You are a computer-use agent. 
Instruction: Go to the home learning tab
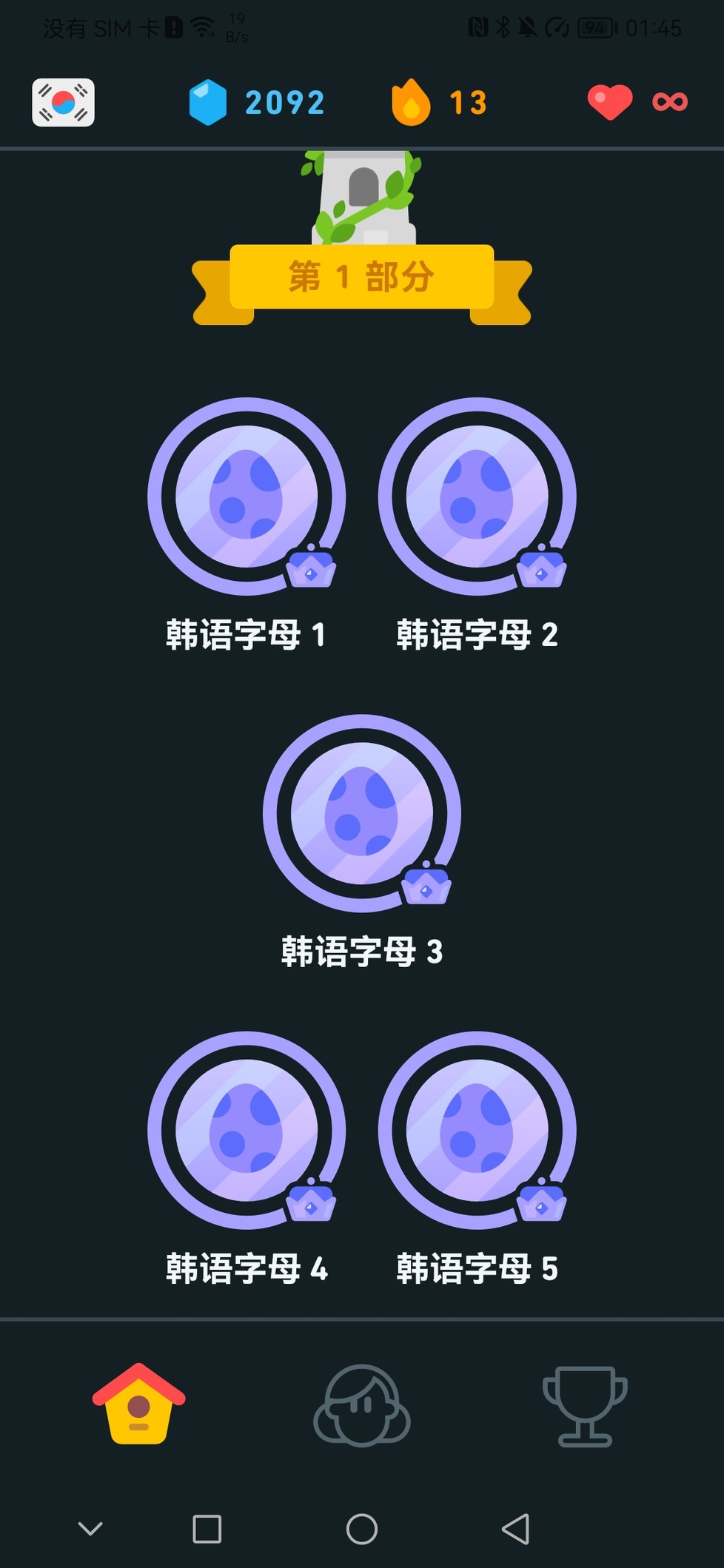[139, 1403]
